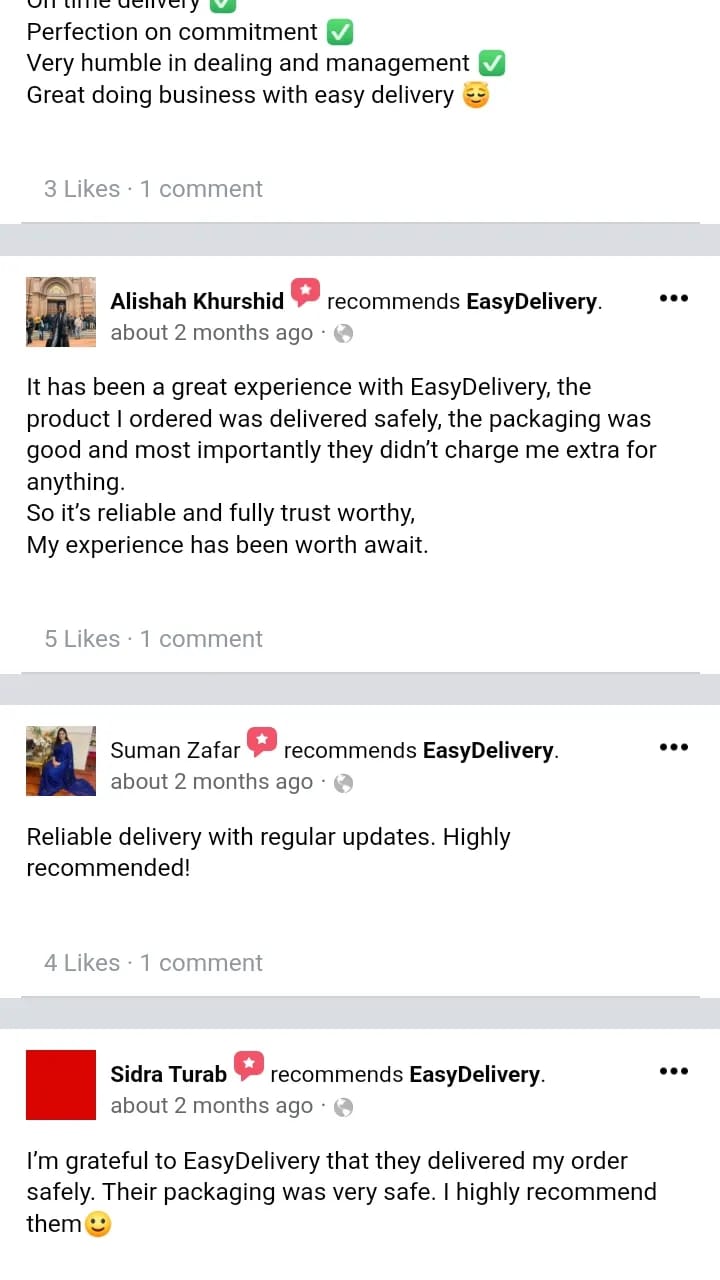Open overflow menu on Alishah Khurshid's review

pyautogui.click(x=674, y=298)
